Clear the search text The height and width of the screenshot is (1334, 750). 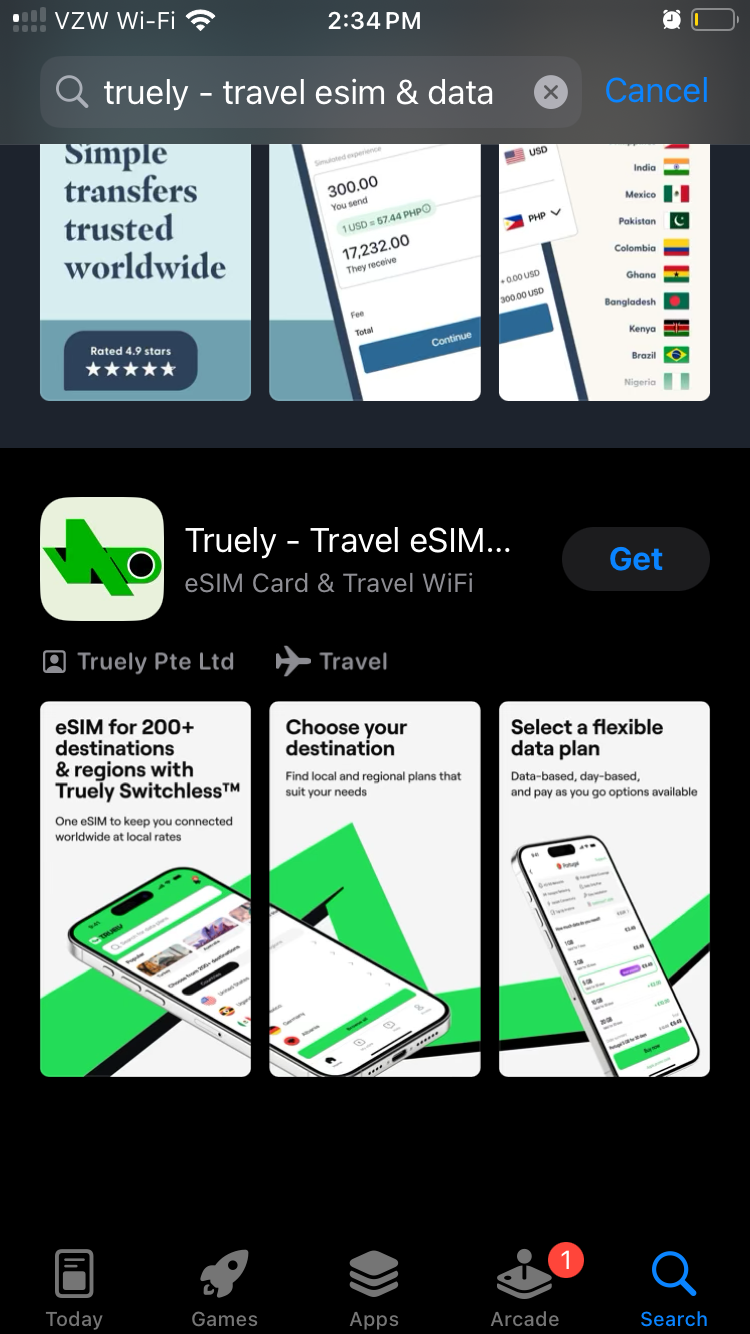point(550,93)
